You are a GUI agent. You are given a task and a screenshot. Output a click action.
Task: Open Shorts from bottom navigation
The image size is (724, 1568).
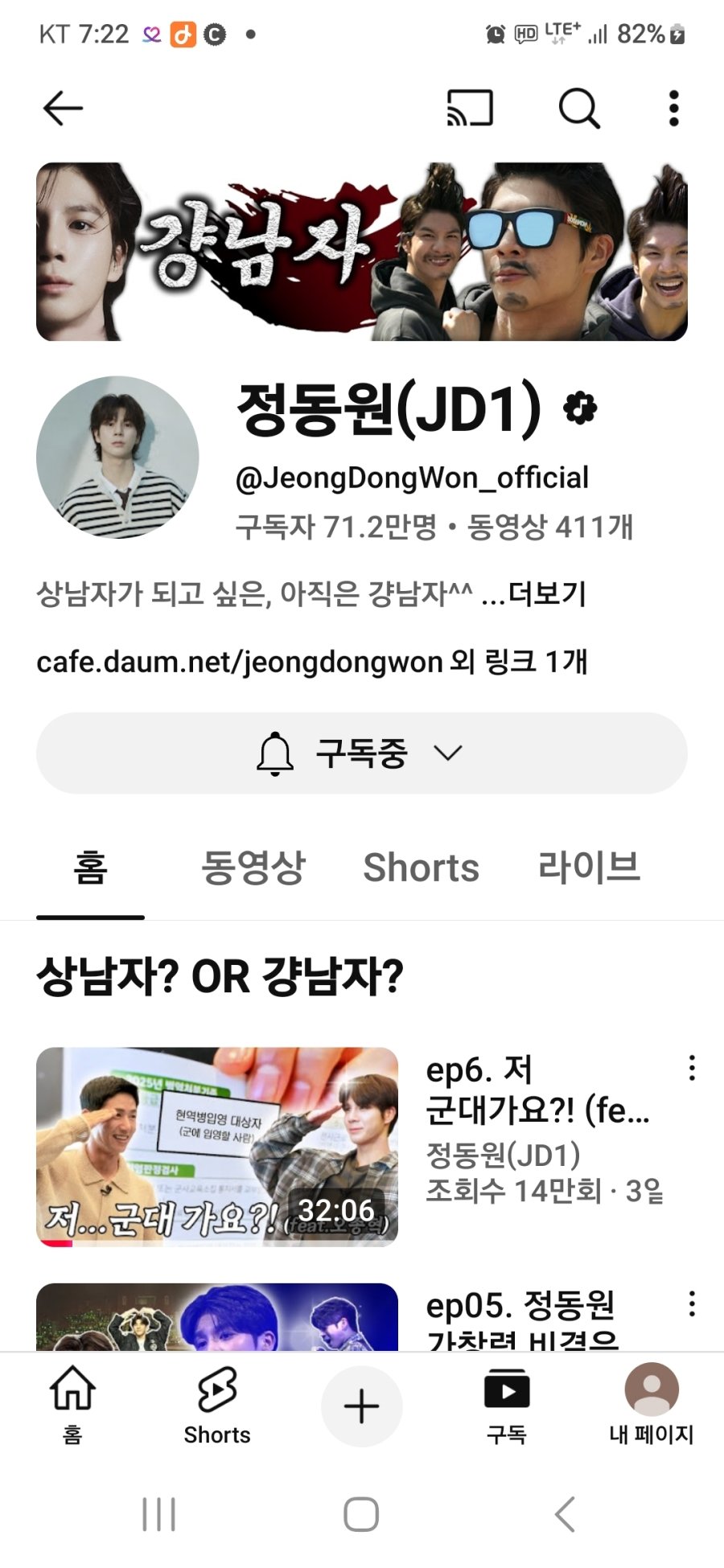coord(217,1404)
